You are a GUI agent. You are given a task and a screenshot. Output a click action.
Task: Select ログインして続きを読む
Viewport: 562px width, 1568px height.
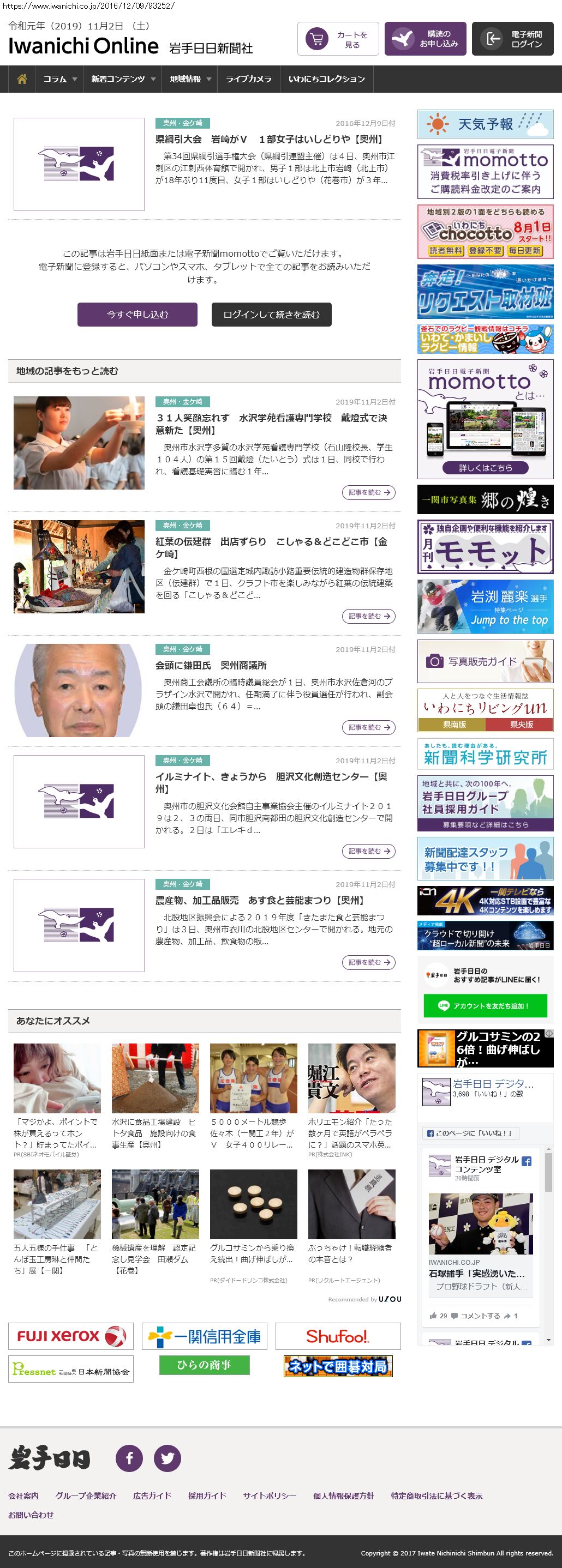coord(271,315)
